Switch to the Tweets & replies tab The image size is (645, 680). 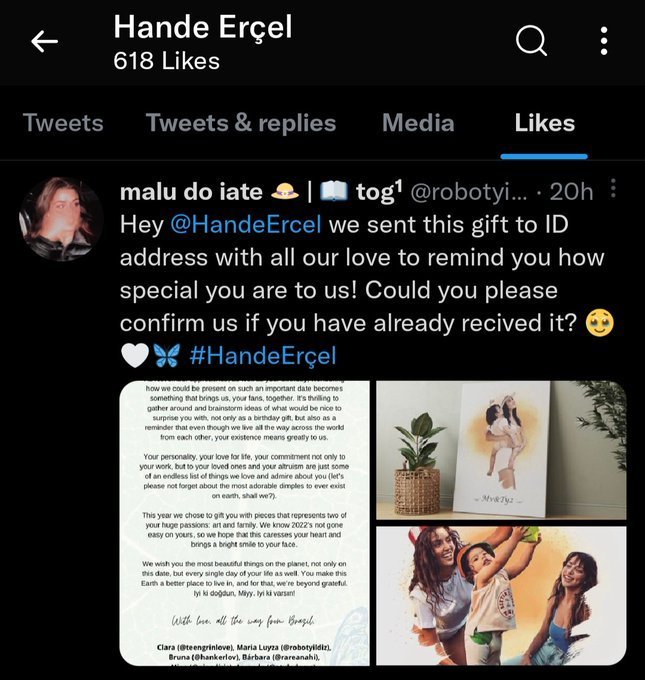pyautogui.click(x=241, y=123)
